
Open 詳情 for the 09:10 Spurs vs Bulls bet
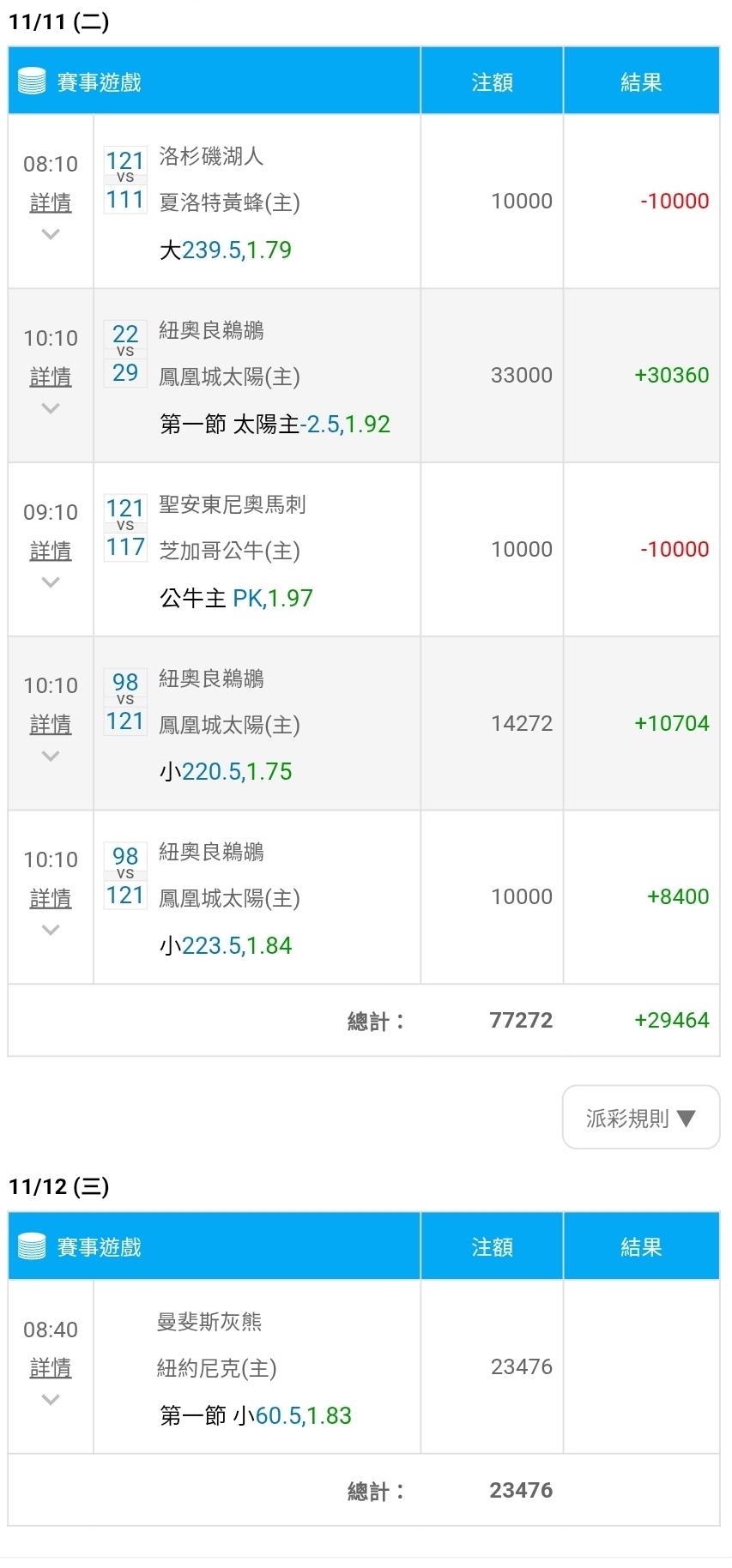[x=51, y=551]
